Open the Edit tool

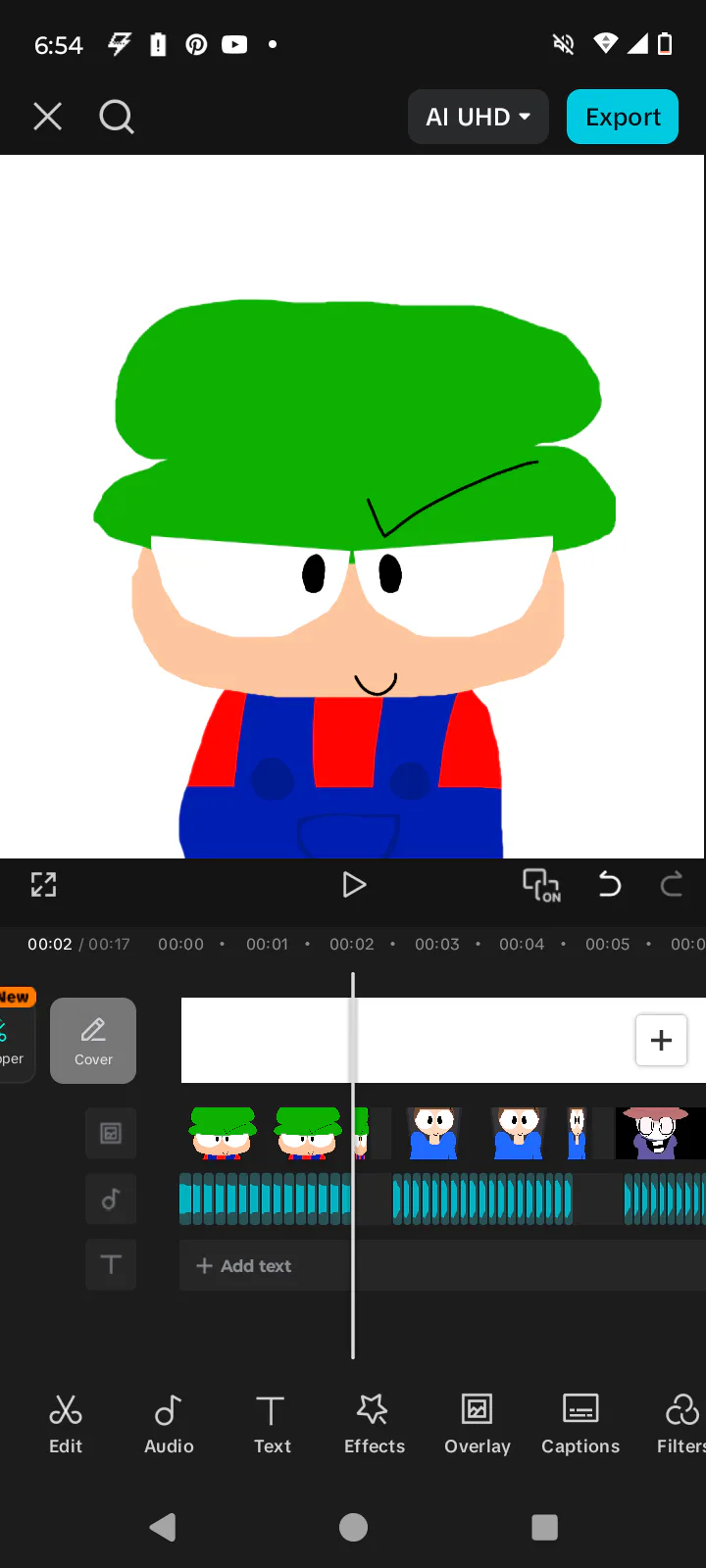[x=66, y=1424]
